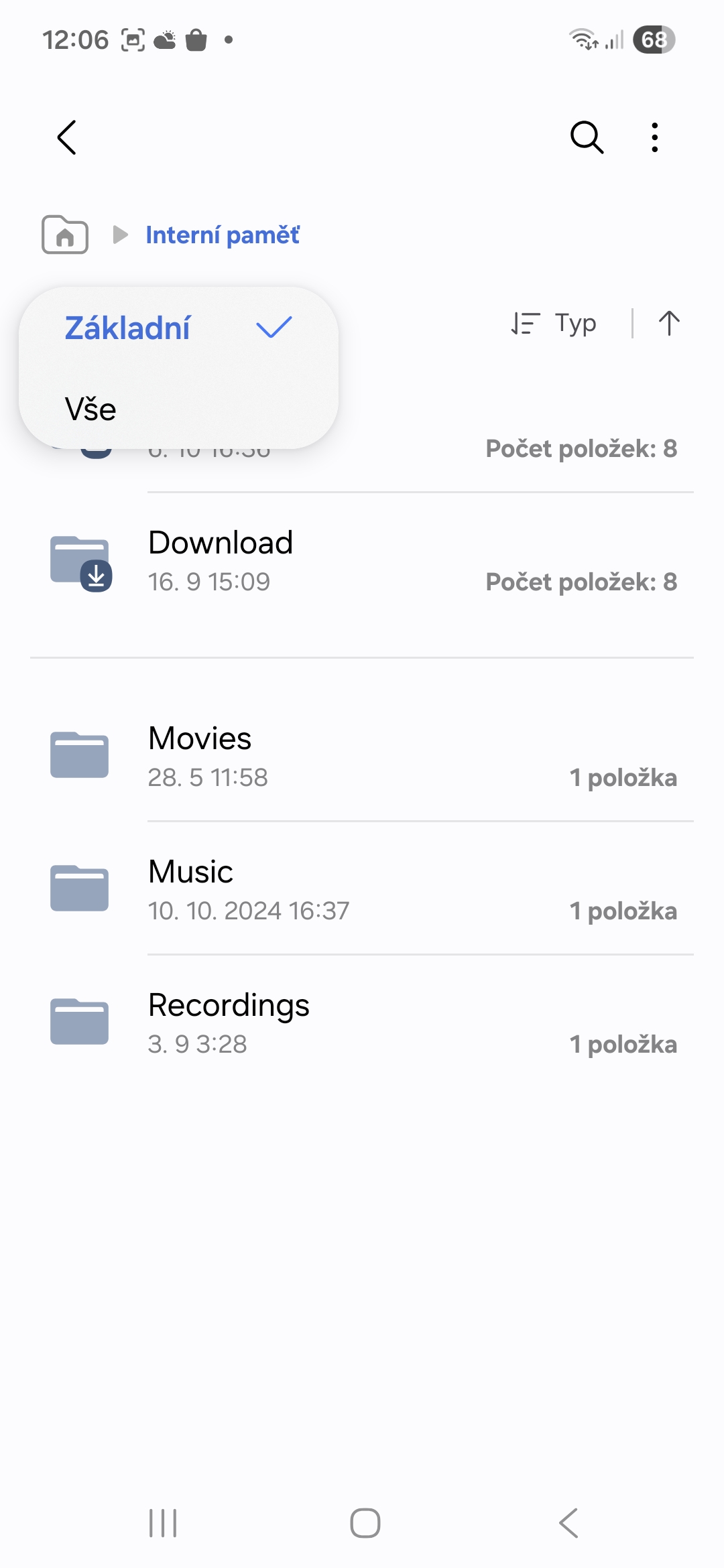Change sorting by Typ

[x=554, y=324]
